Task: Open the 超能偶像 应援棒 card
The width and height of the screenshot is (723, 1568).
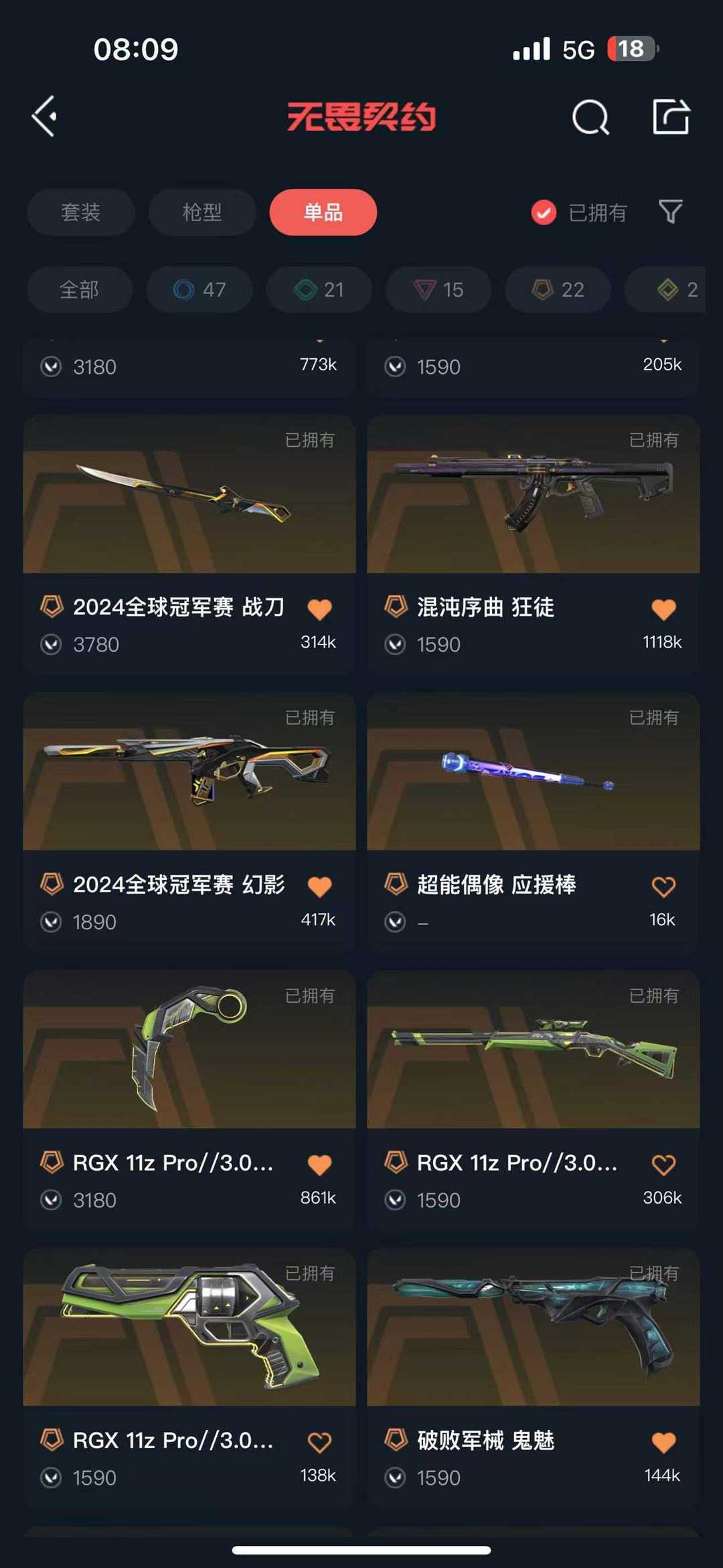Action: pyautogui.click(x=534, y=822)
